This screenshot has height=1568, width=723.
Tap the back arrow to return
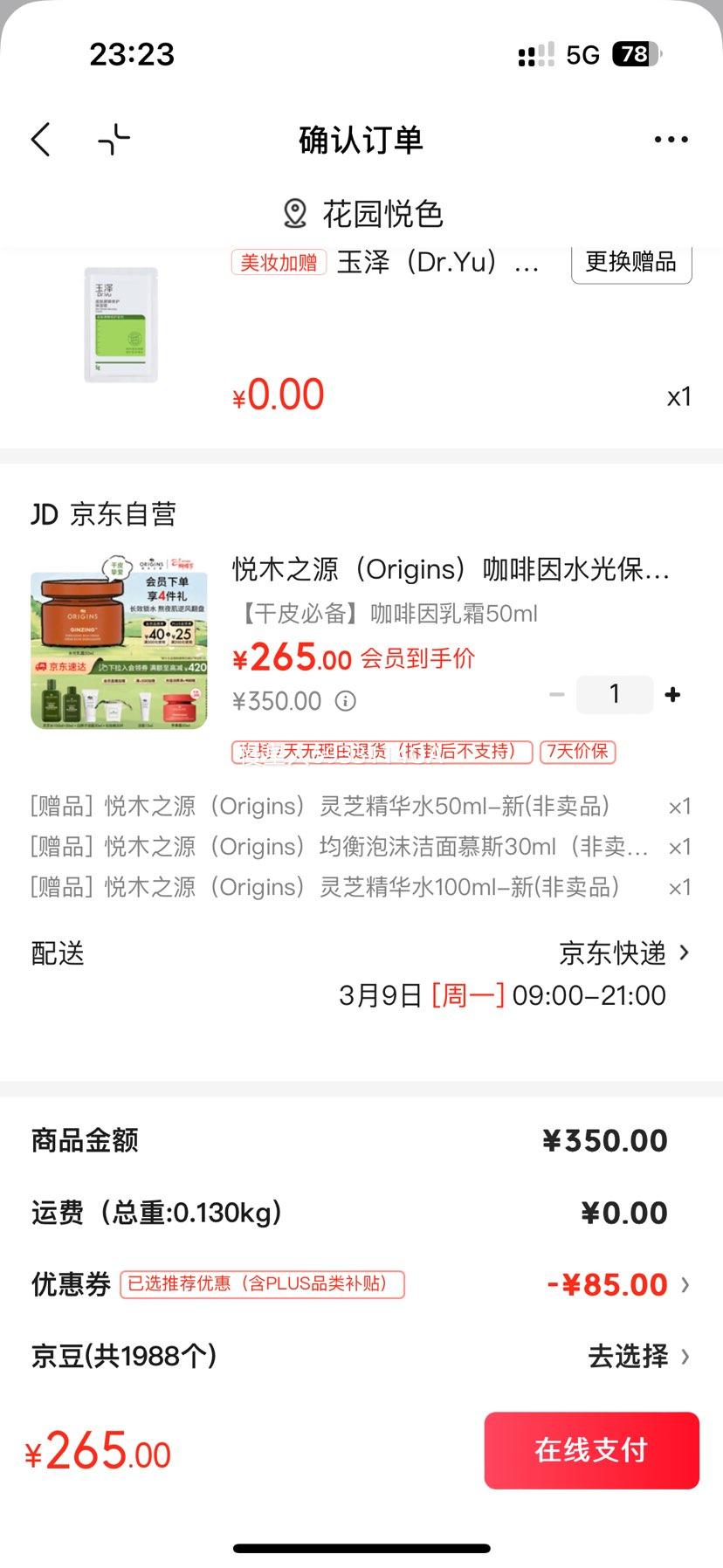[x=40, y=139]
